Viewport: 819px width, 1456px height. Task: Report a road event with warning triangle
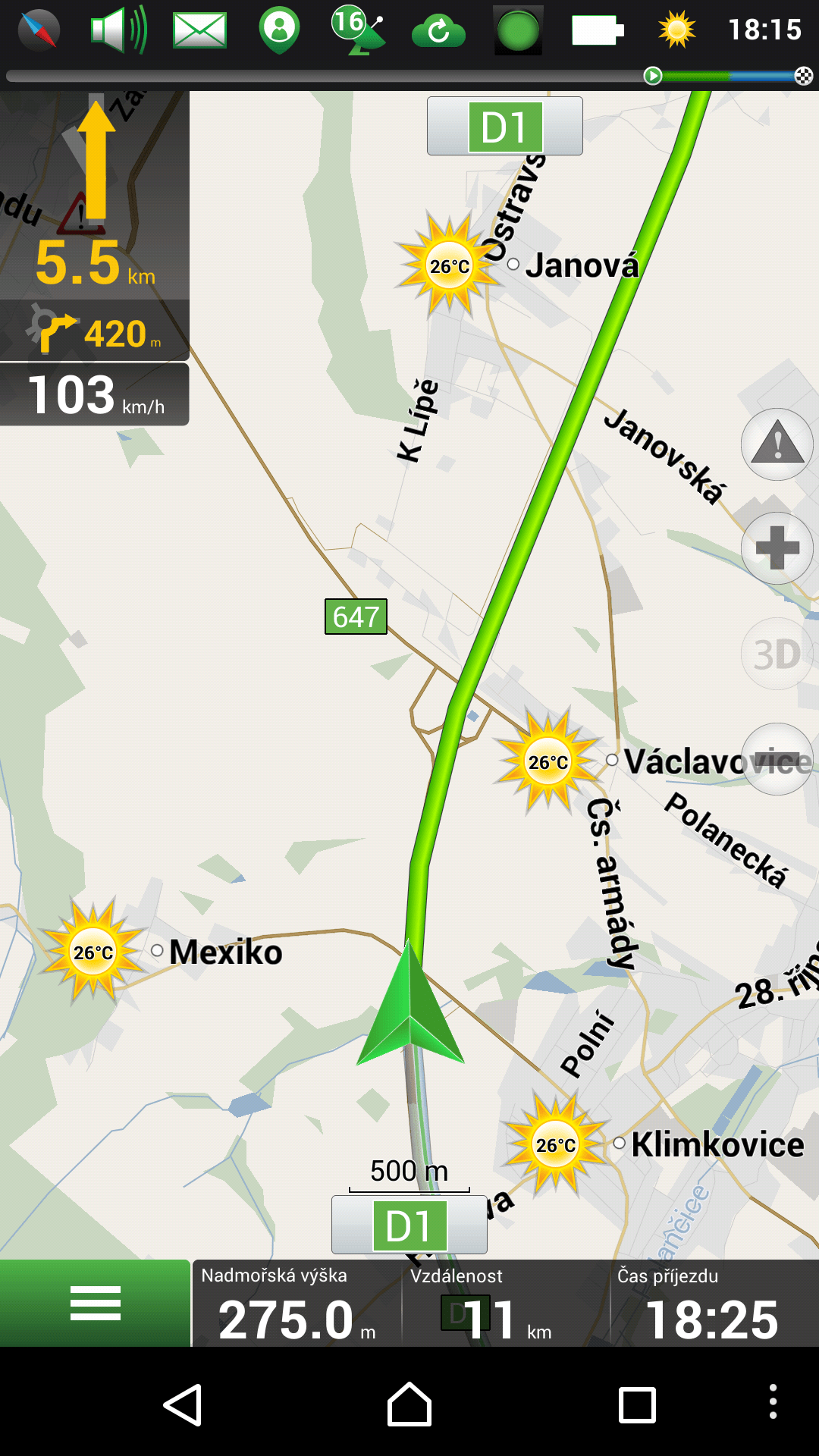point(777,444)
